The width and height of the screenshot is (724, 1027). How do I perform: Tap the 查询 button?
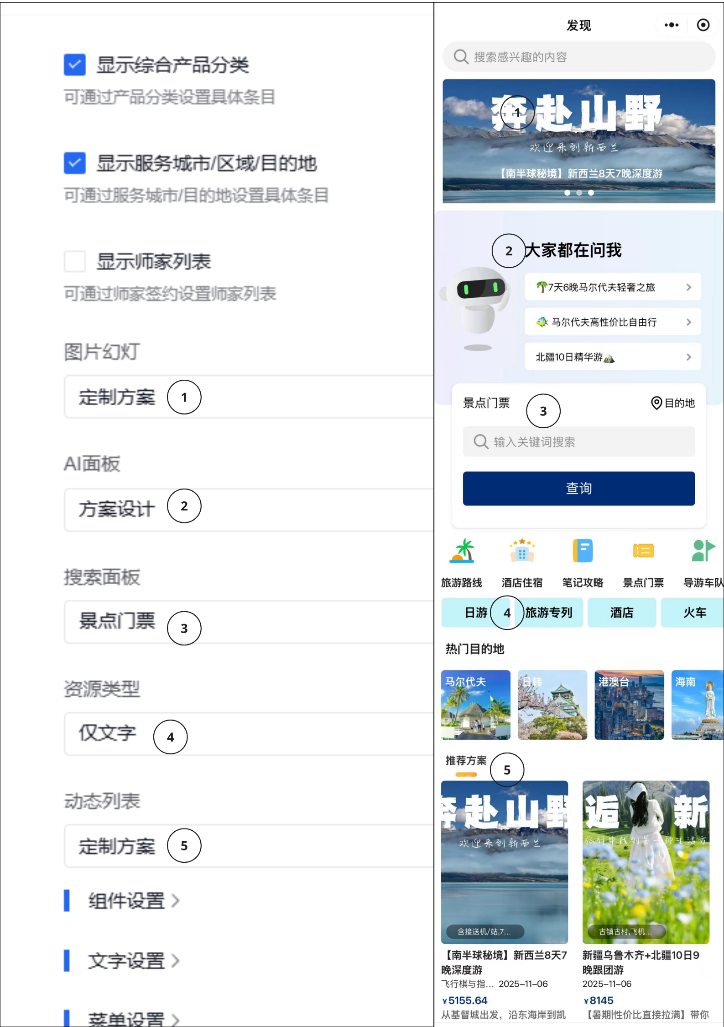click(579, 488)
